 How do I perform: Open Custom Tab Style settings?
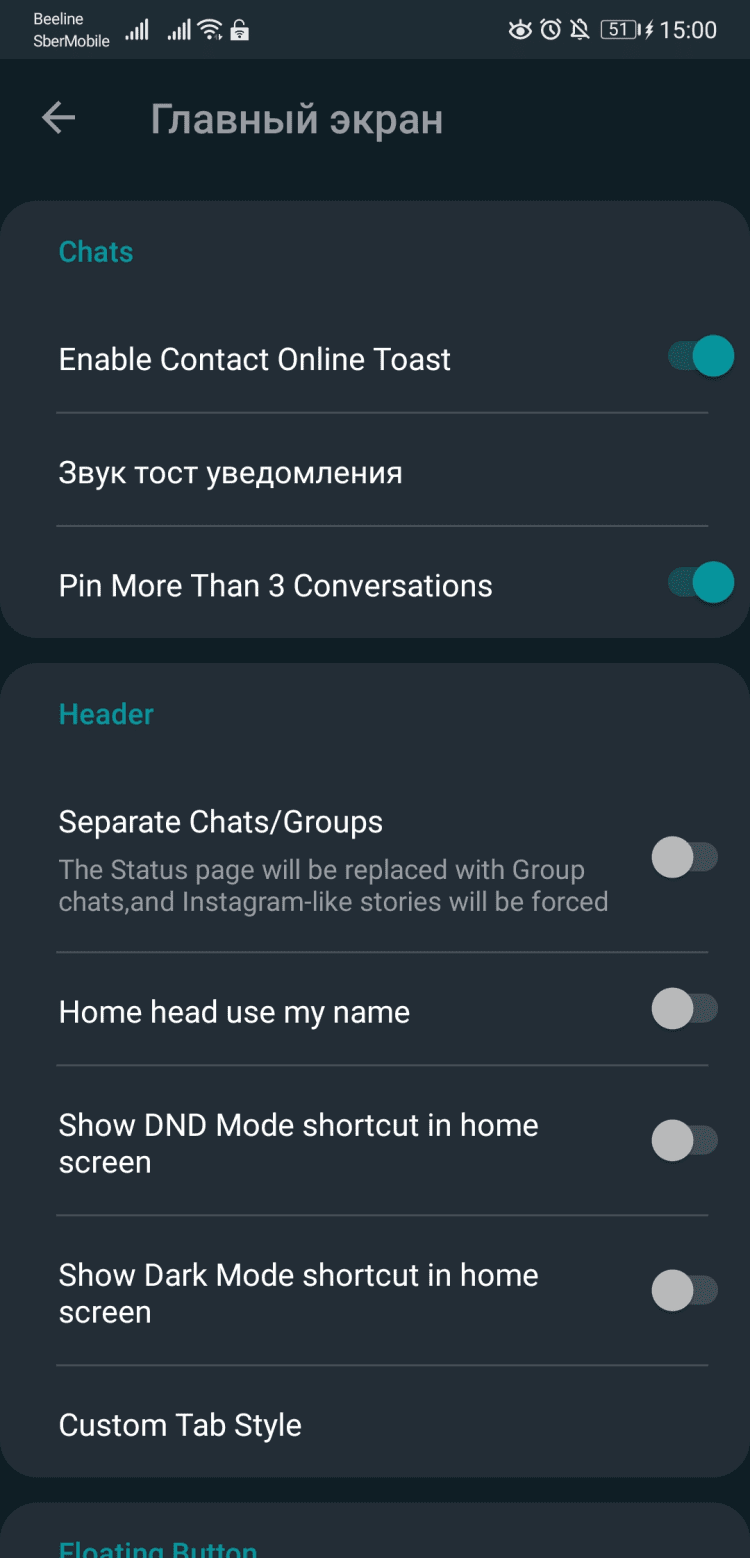click(x=180, y=1424)
